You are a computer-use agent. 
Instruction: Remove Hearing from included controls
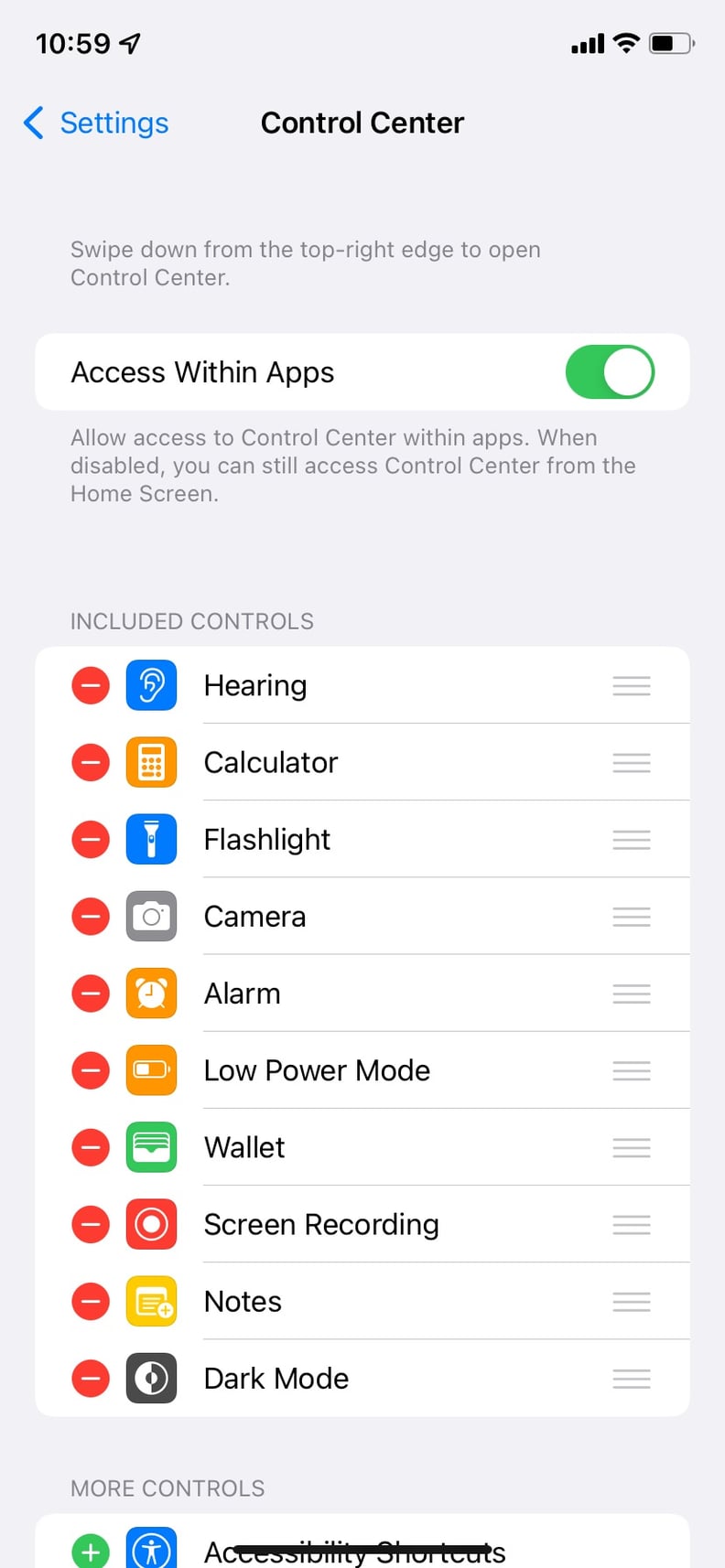click(91, 685)
